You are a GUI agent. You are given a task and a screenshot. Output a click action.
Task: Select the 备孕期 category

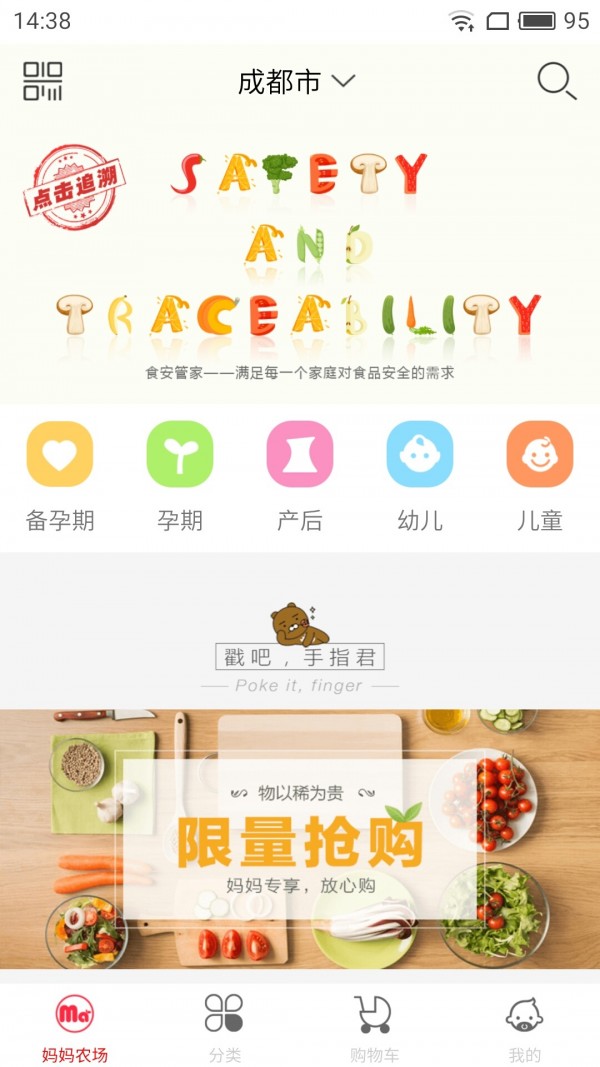tap(60, 474)
